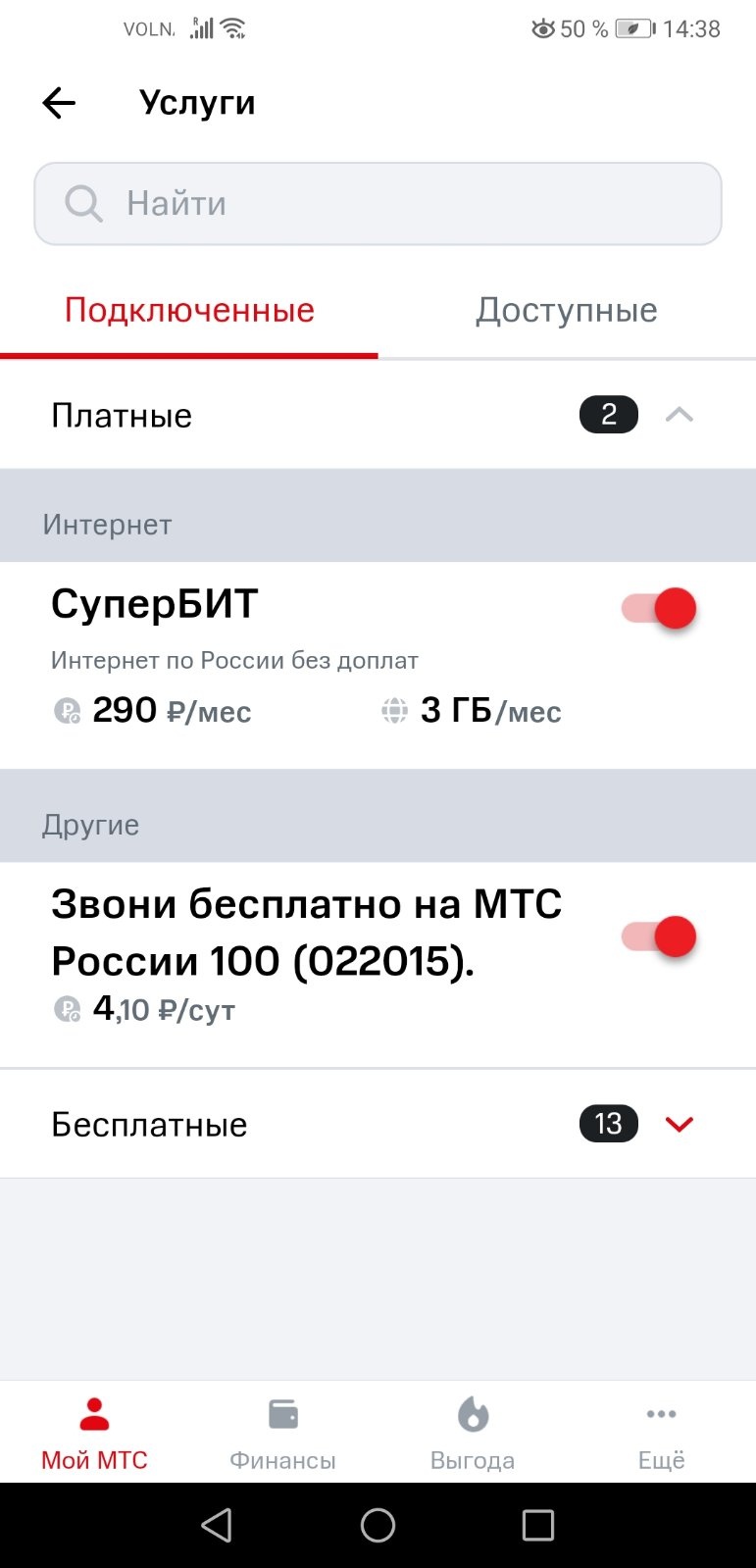The width and height of the screenshot is (756, 1568).
Task: Disable the СуперБИТ service toggle
Action: [659, 609]
